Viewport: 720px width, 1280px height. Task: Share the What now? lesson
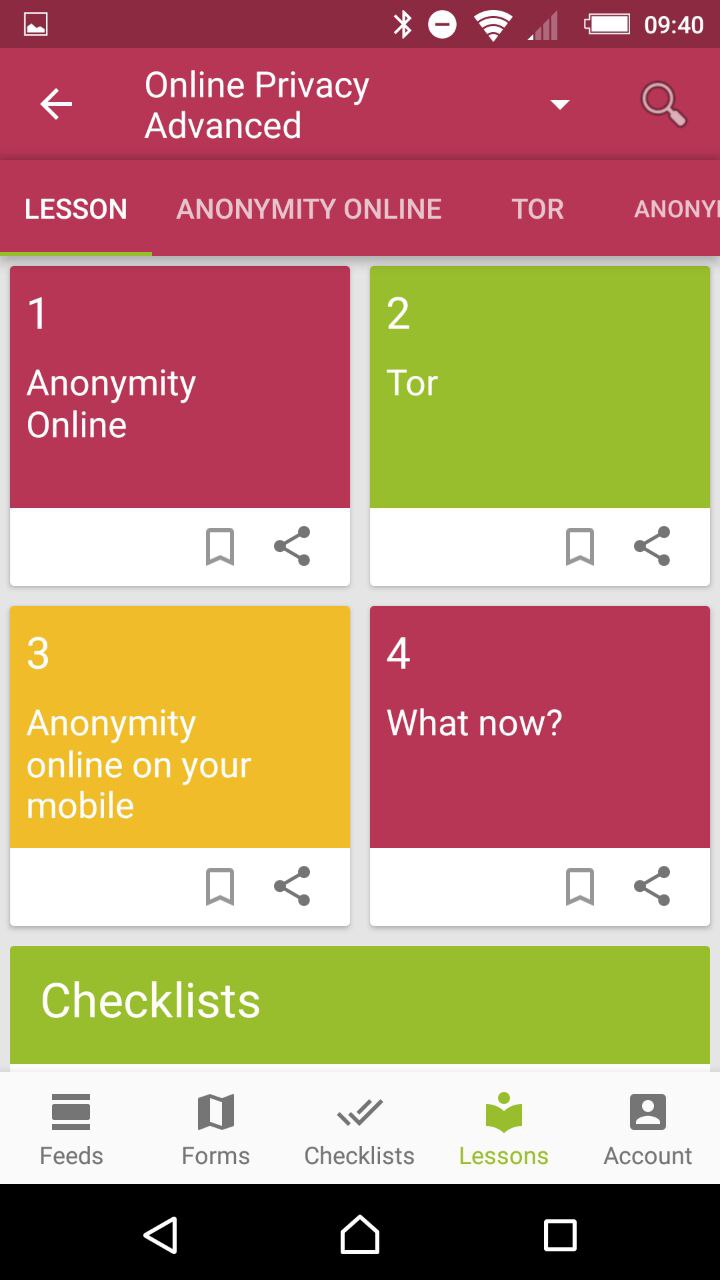(x=652, y=887)
